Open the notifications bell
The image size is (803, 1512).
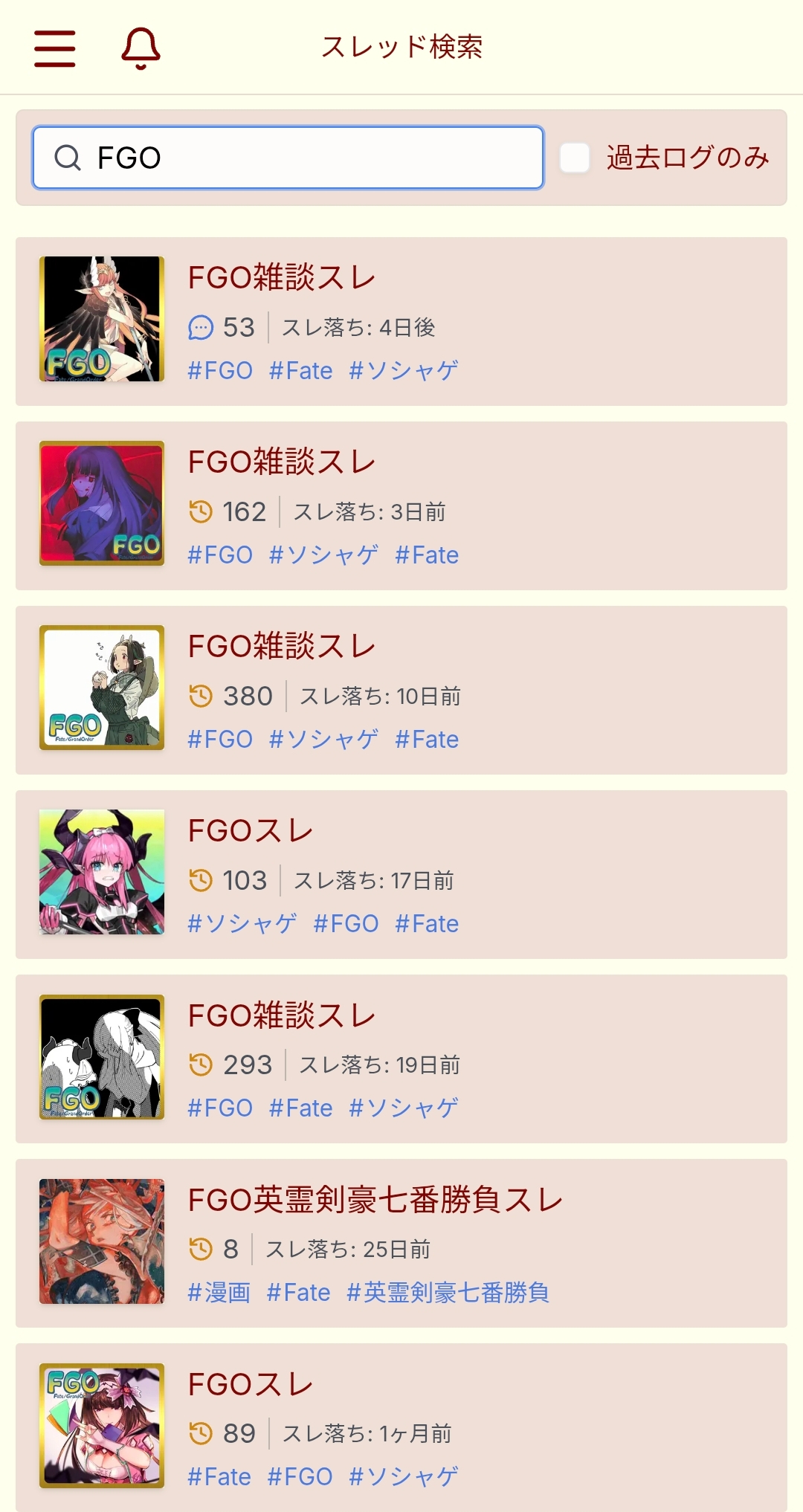[x=141, y=48]
